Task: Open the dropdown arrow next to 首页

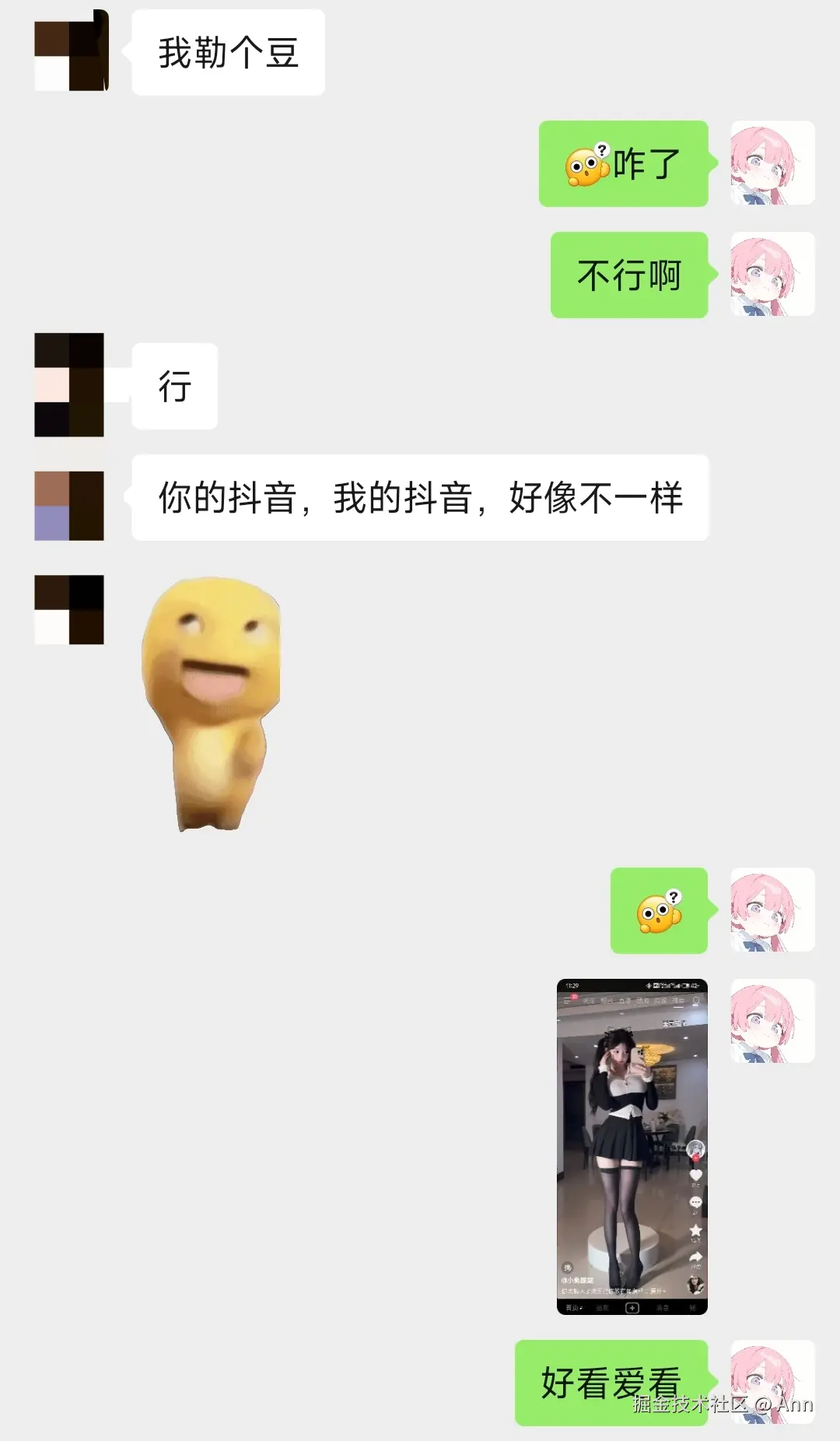Action: (x=583, y=1308)
